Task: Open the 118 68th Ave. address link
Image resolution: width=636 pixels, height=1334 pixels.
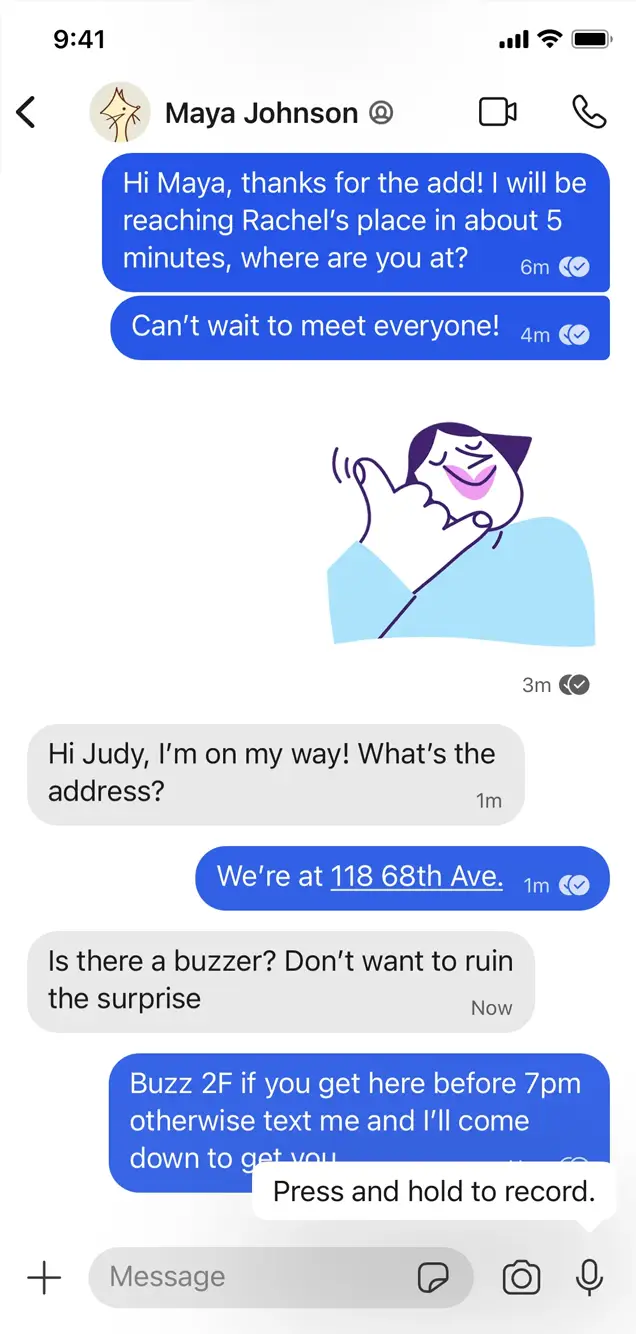Action: coord(416,876)
